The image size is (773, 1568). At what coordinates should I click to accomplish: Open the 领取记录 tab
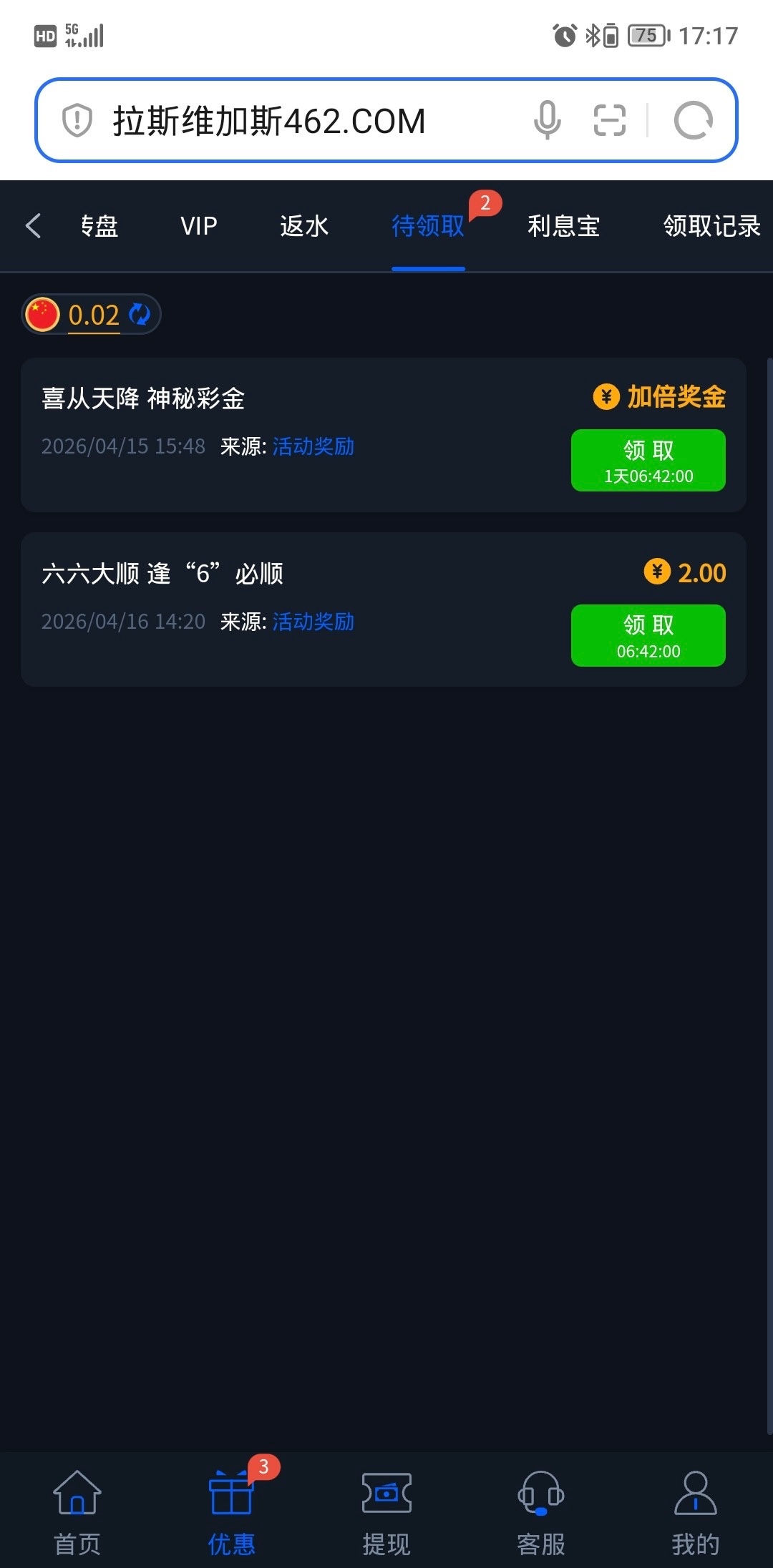[x=711, y=226]
